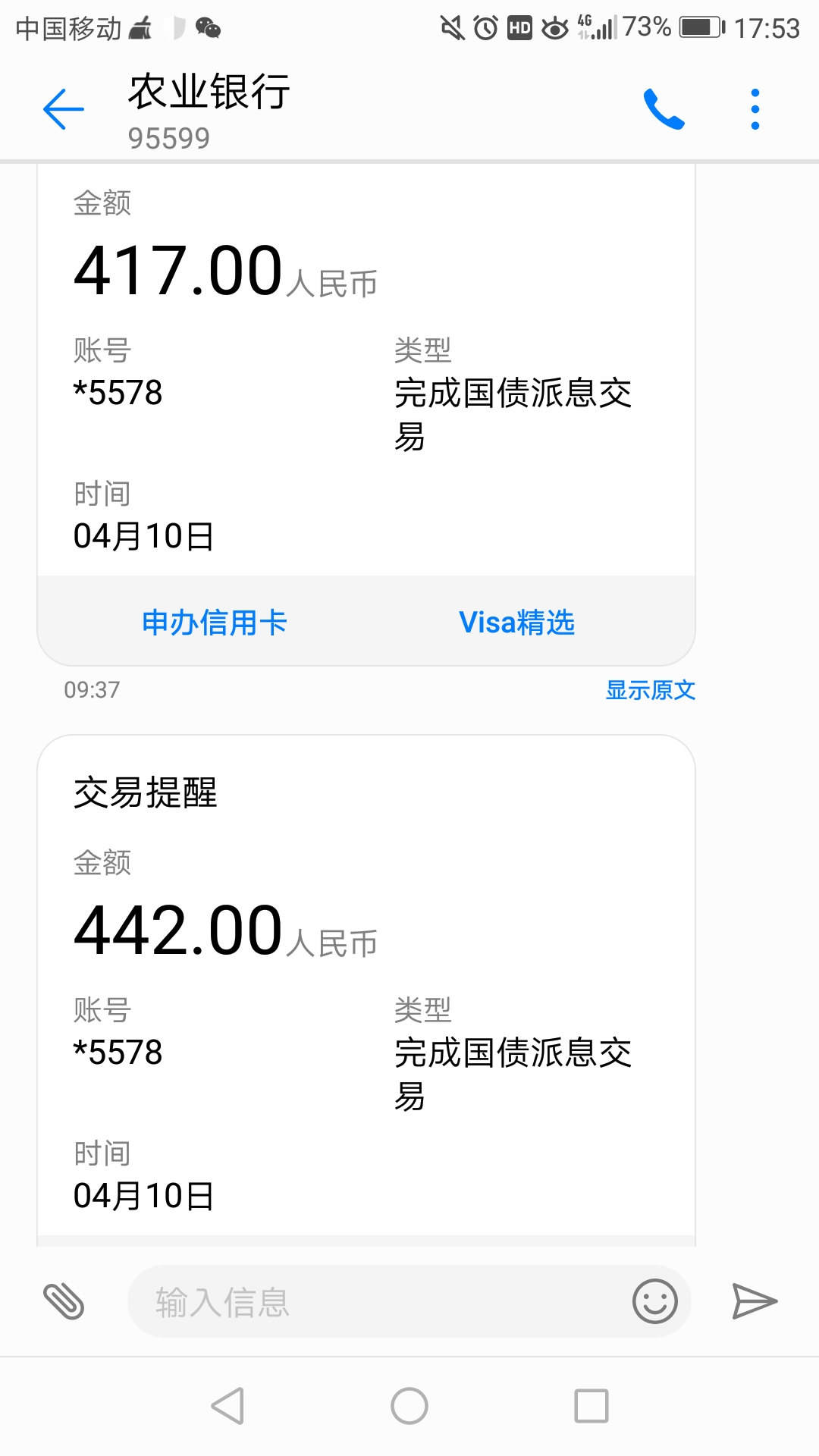The width and height of the screenshot is (819, 1456).
Task: Focus the 输入信息 message field
Action: (379, 1301)
